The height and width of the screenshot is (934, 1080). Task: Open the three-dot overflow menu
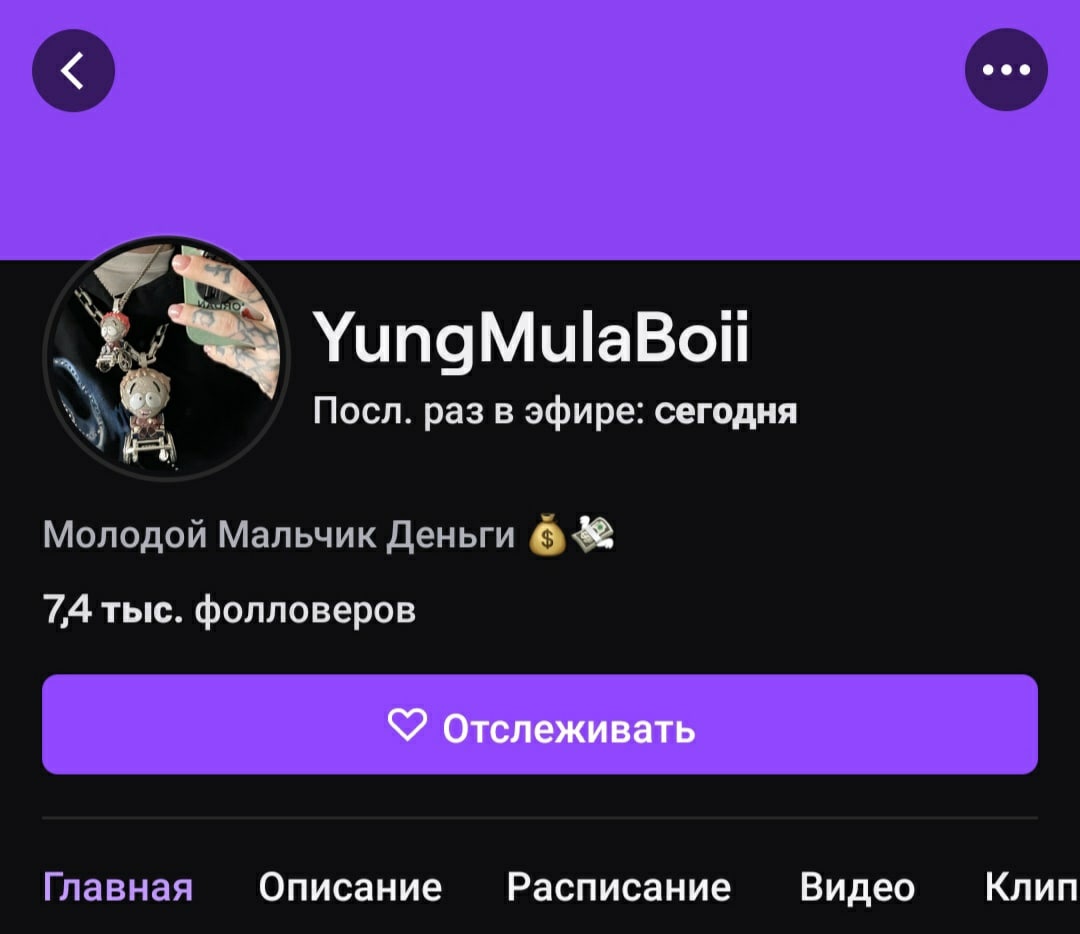pyautogui.click(x=1005, y=71)
